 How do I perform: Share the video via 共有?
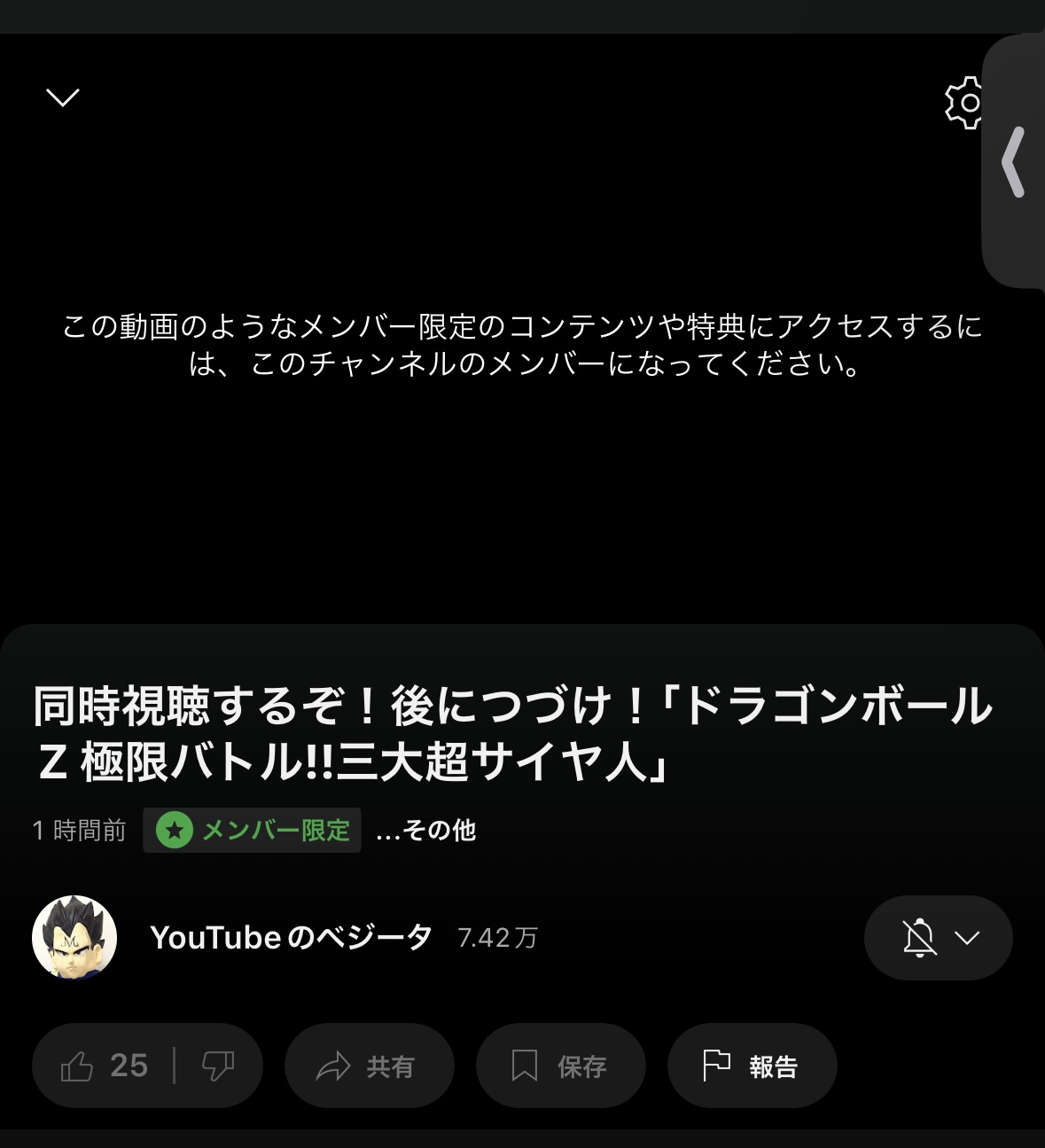(369, 1066)
